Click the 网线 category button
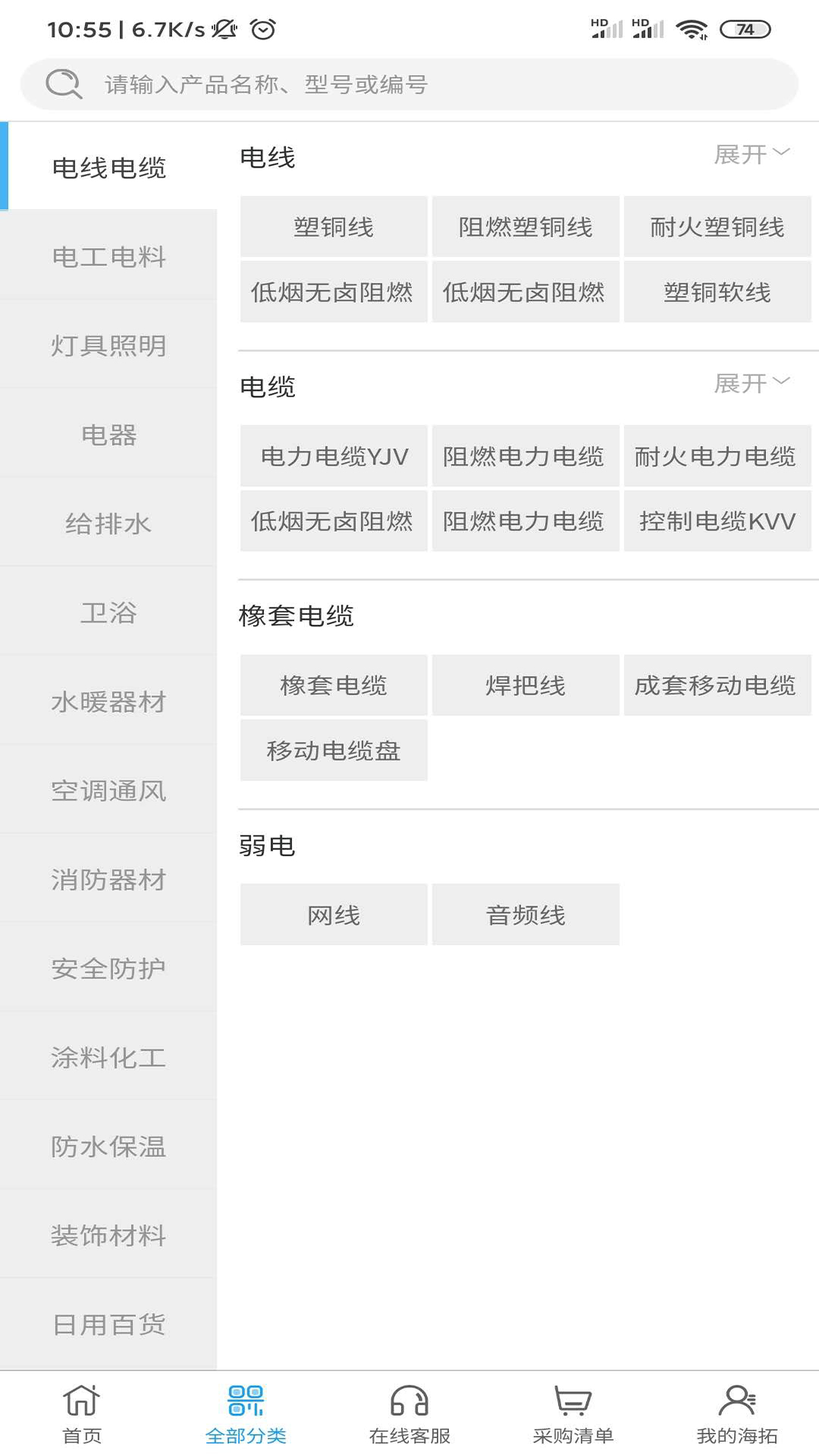This screenshot has width=819, height=1456. pyautogui.click(x=333, y=915)
